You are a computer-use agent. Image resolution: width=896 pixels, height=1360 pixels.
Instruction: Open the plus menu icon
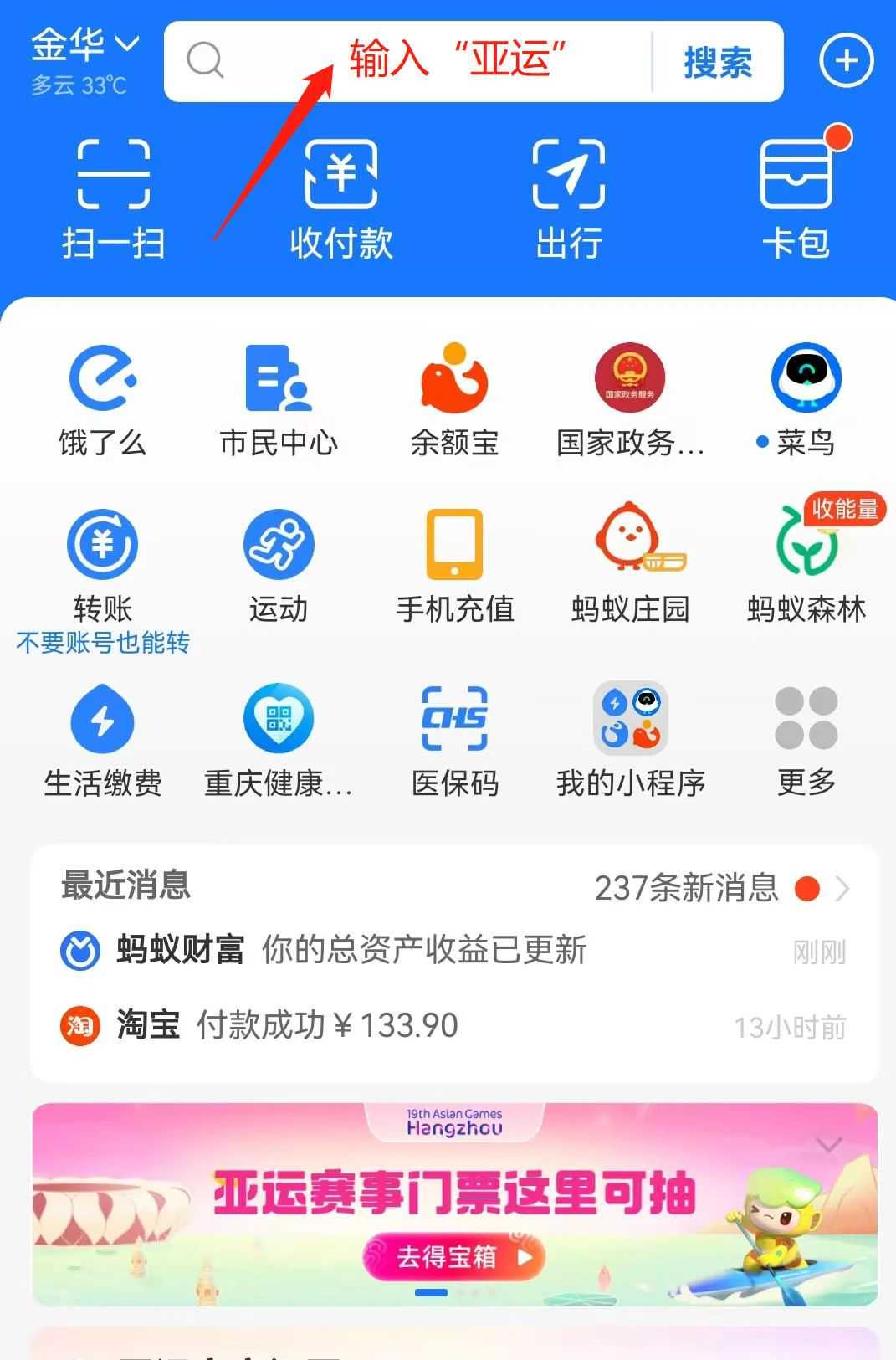tap(846, 61)
